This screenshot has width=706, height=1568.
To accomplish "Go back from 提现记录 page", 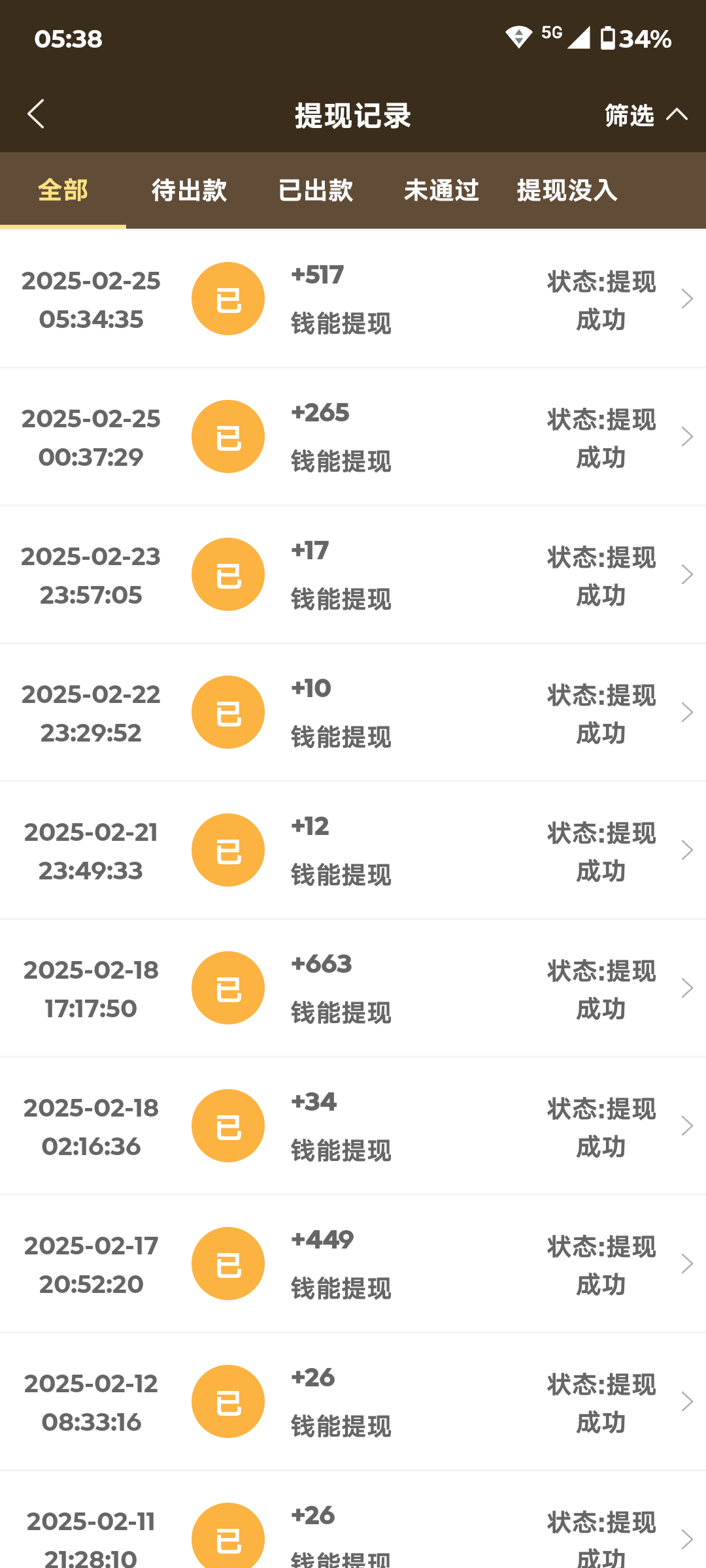I will [37, 114].
